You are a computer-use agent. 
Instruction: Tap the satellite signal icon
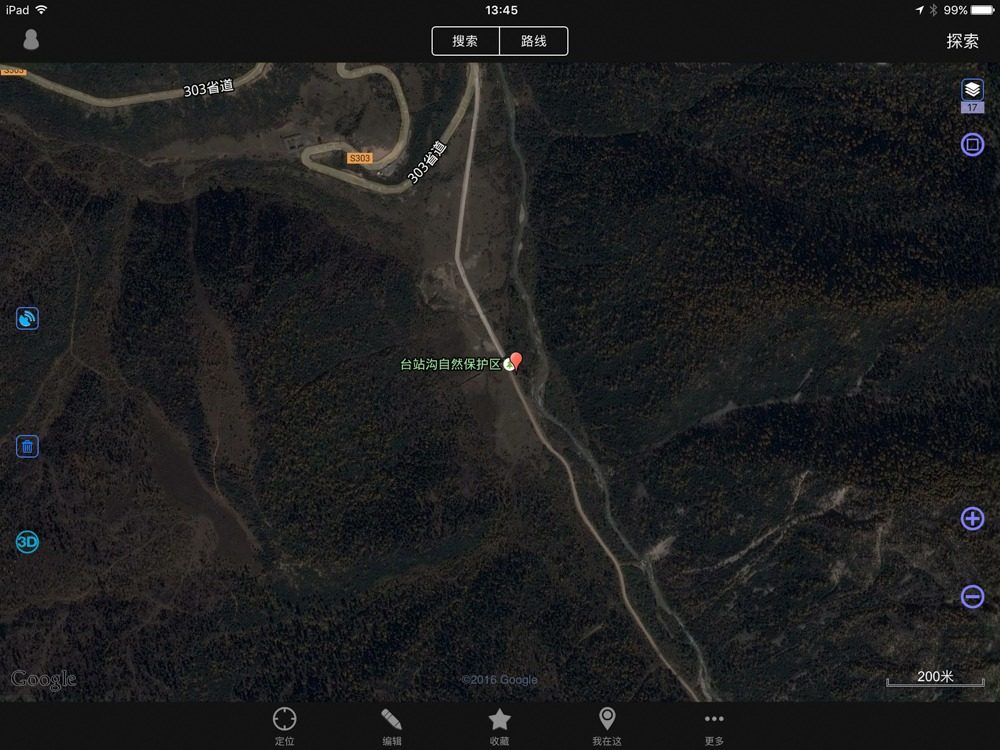tap(27, 319)
